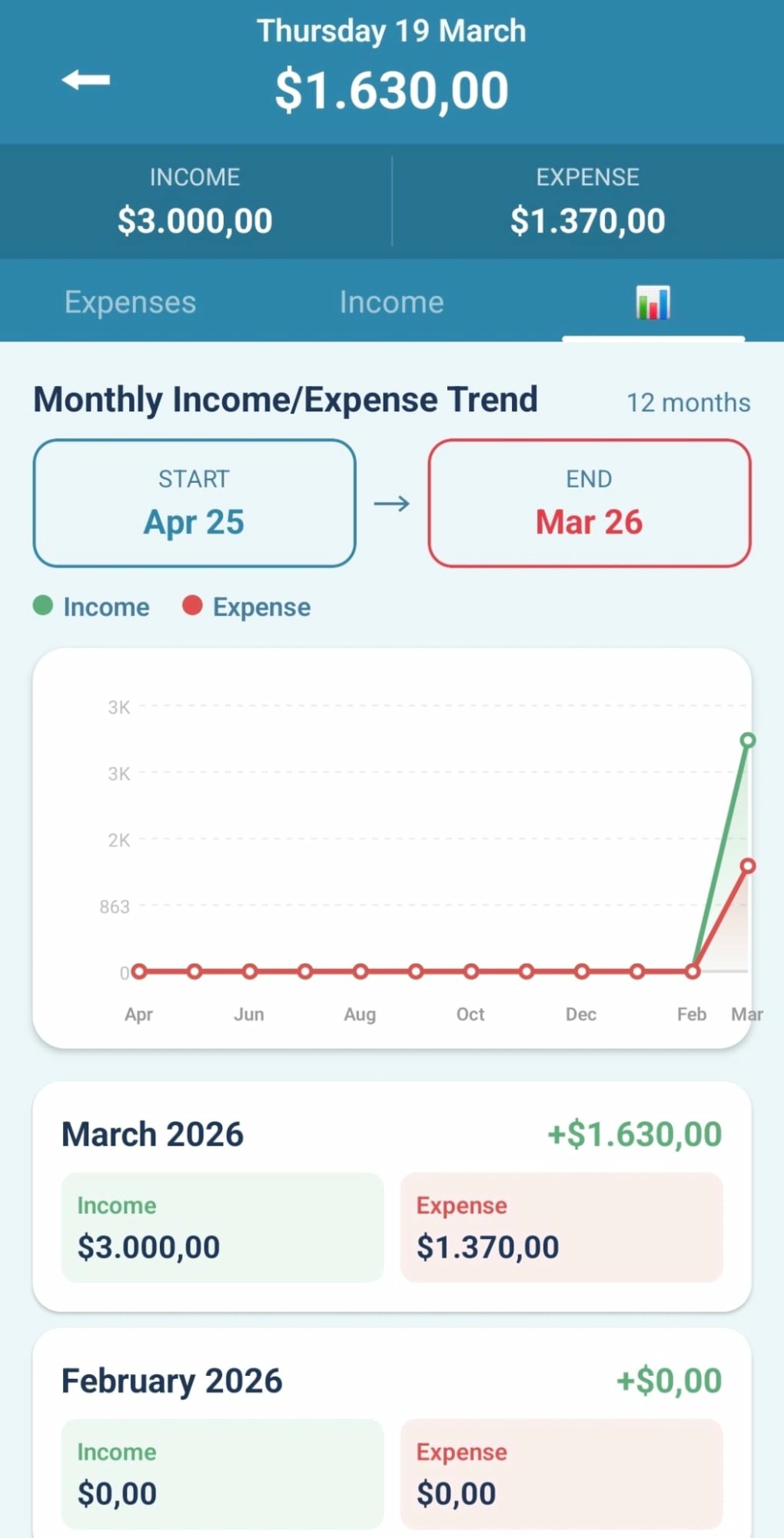Tap the $1.630,00 balance in the header
Screen dimensions: 784x1540
[x=391, y=90]
